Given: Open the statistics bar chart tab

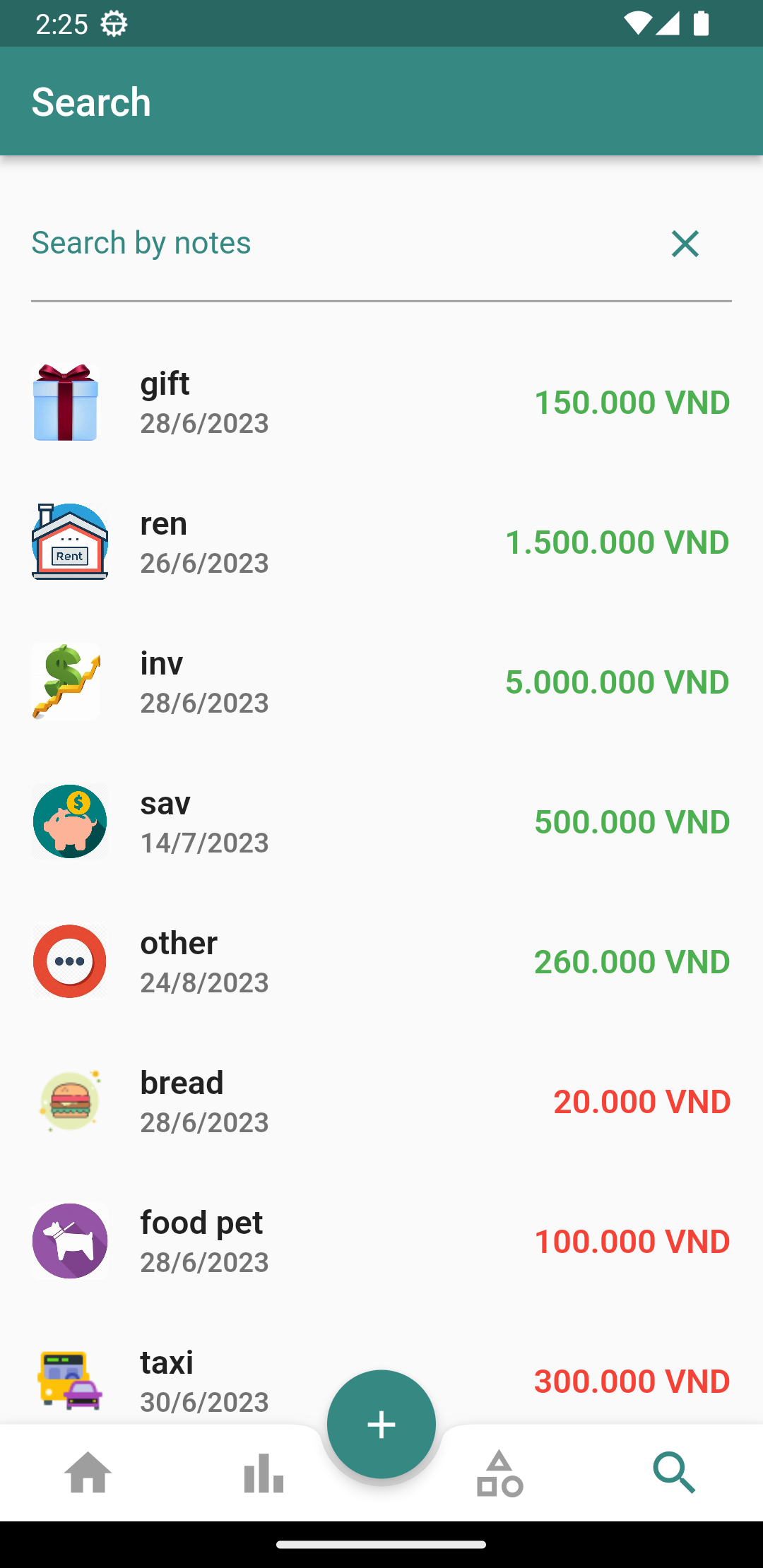Looking at the screenshot, I should point(262,1473).
